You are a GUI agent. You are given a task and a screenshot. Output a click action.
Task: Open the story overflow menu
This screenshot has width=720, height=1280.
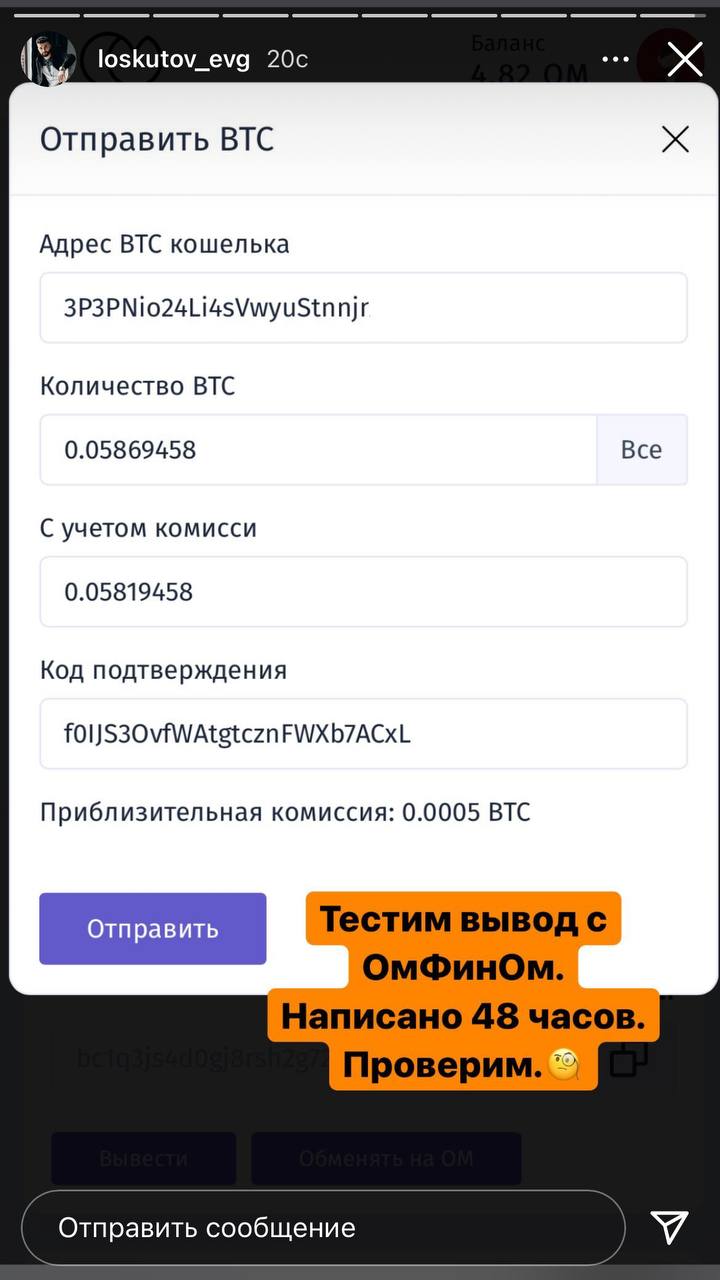coord(616,60)
